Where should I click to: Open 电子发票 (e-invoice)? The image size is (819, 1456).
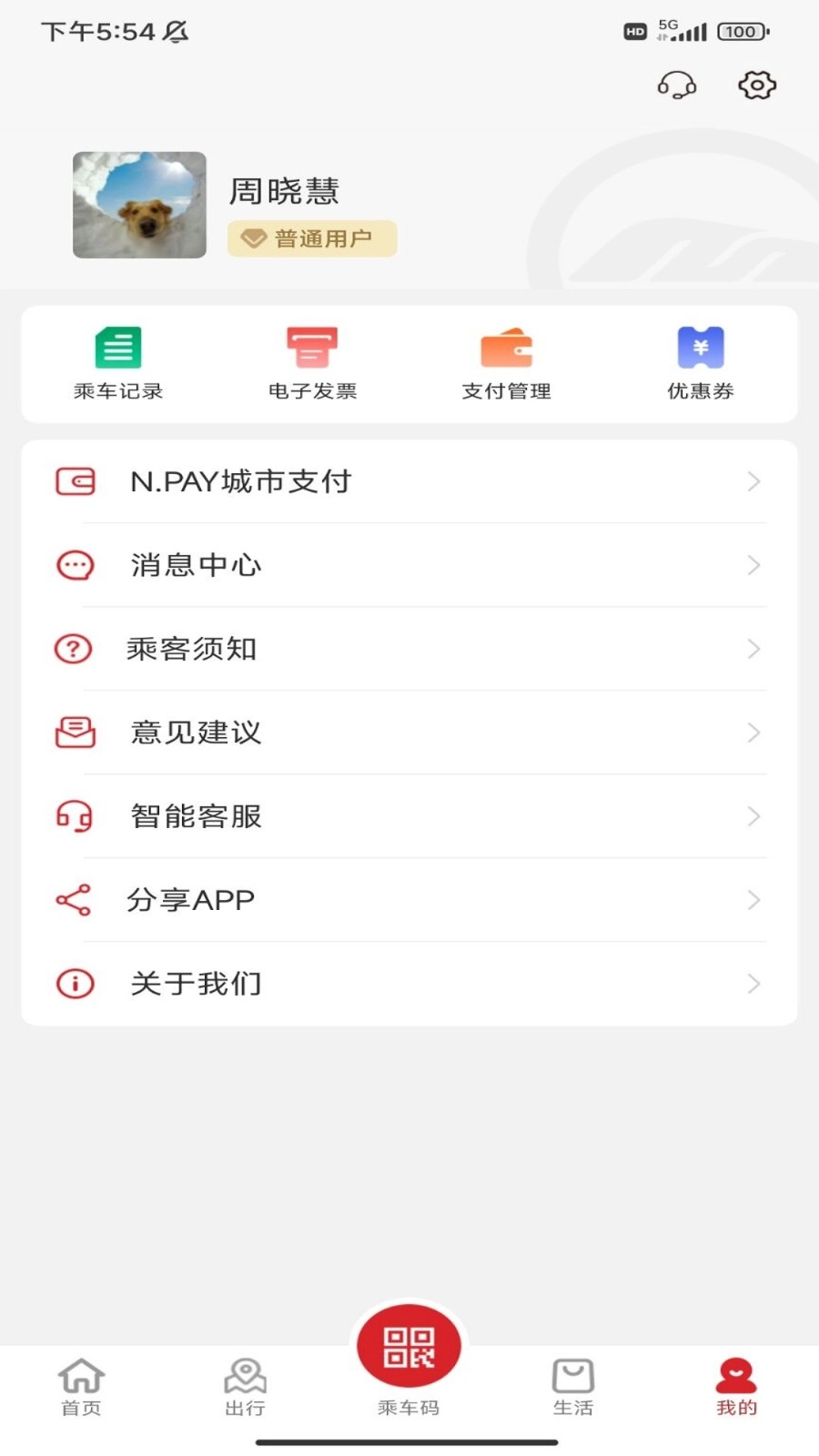tap(312, 359)
